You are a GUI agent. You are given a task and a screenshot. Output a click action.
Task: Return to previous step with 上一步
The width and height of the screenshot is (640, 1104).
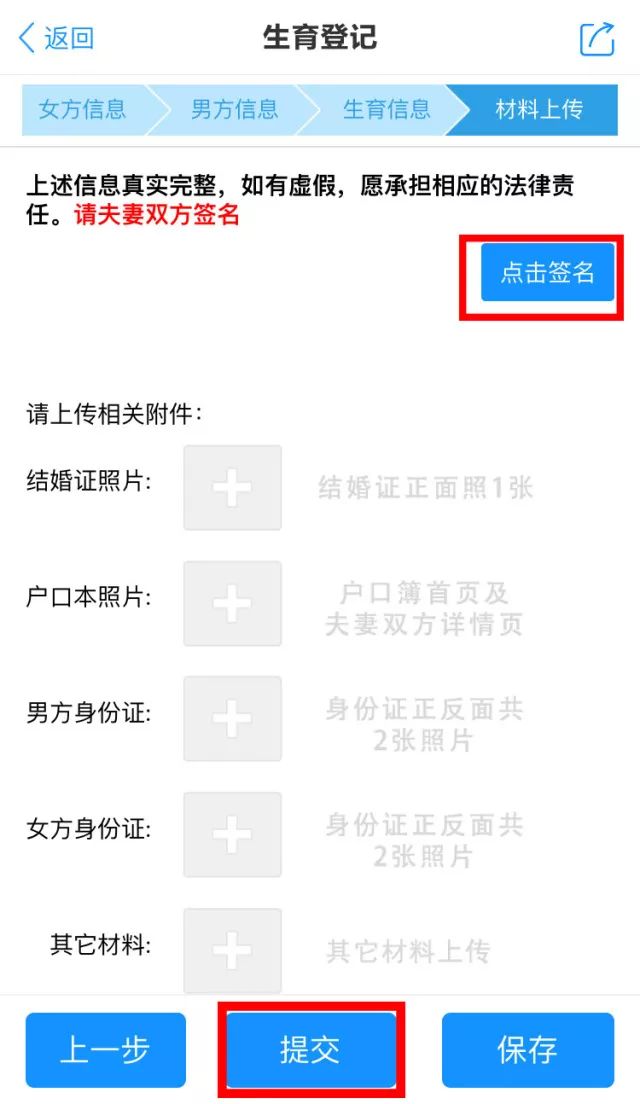coord(106,1049)
